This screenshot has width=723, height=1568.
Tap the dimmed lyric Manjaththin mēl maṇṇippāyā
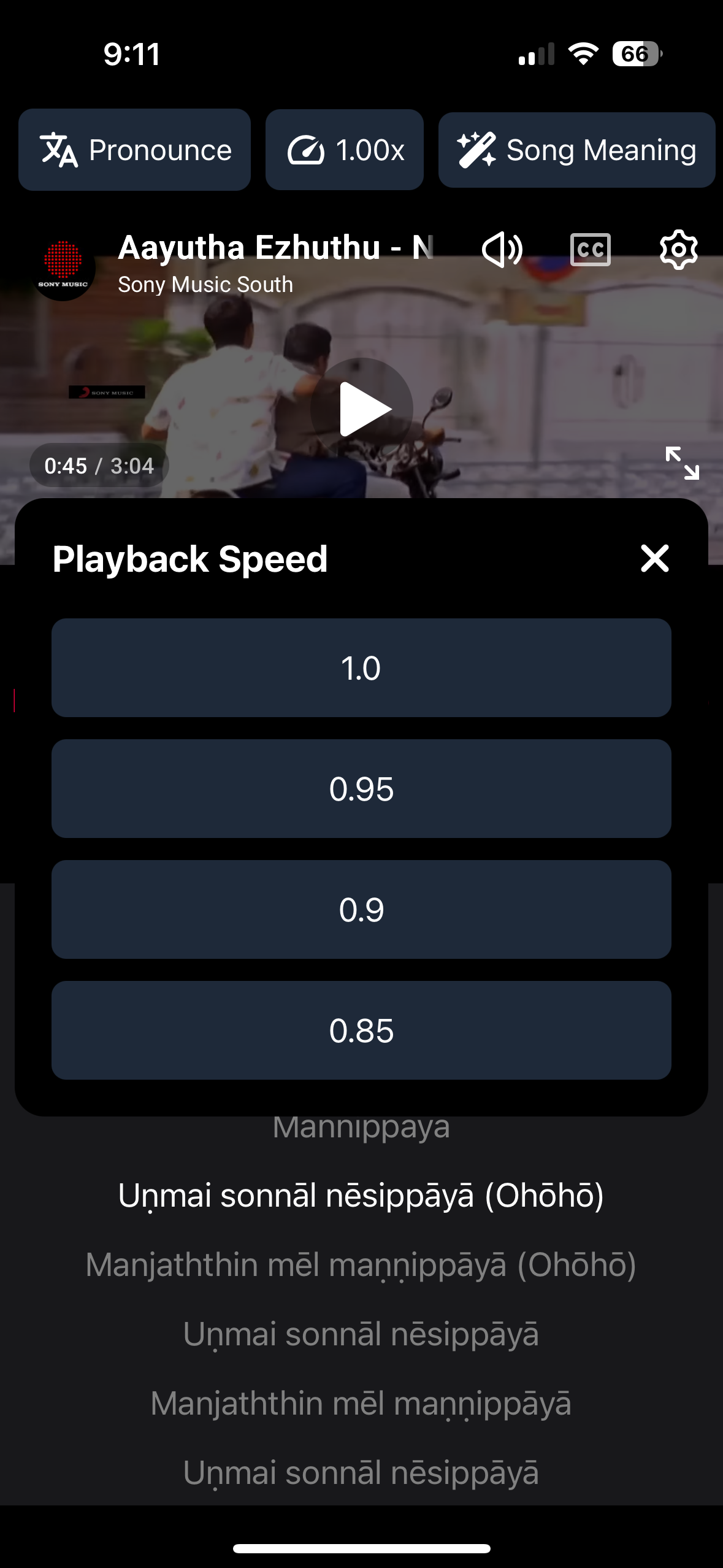[361, 1264]
